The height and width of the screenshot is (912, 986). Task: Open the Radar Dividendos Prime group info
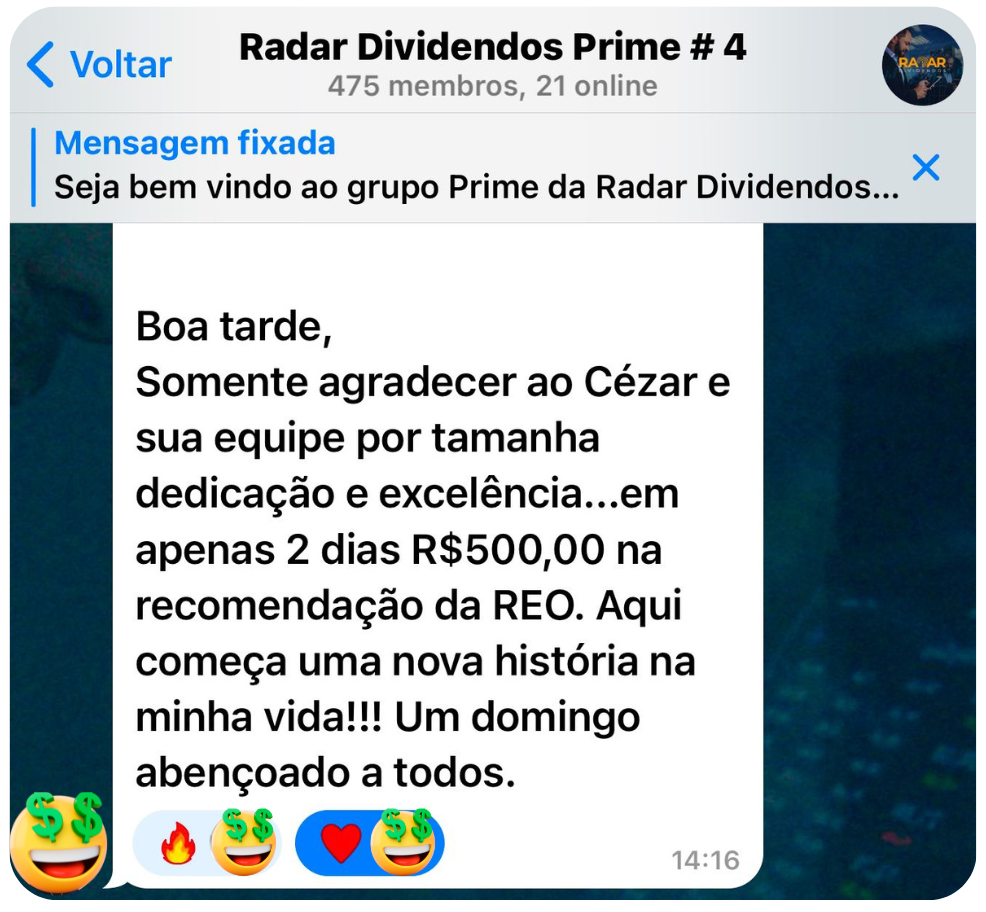coord(493,64)
